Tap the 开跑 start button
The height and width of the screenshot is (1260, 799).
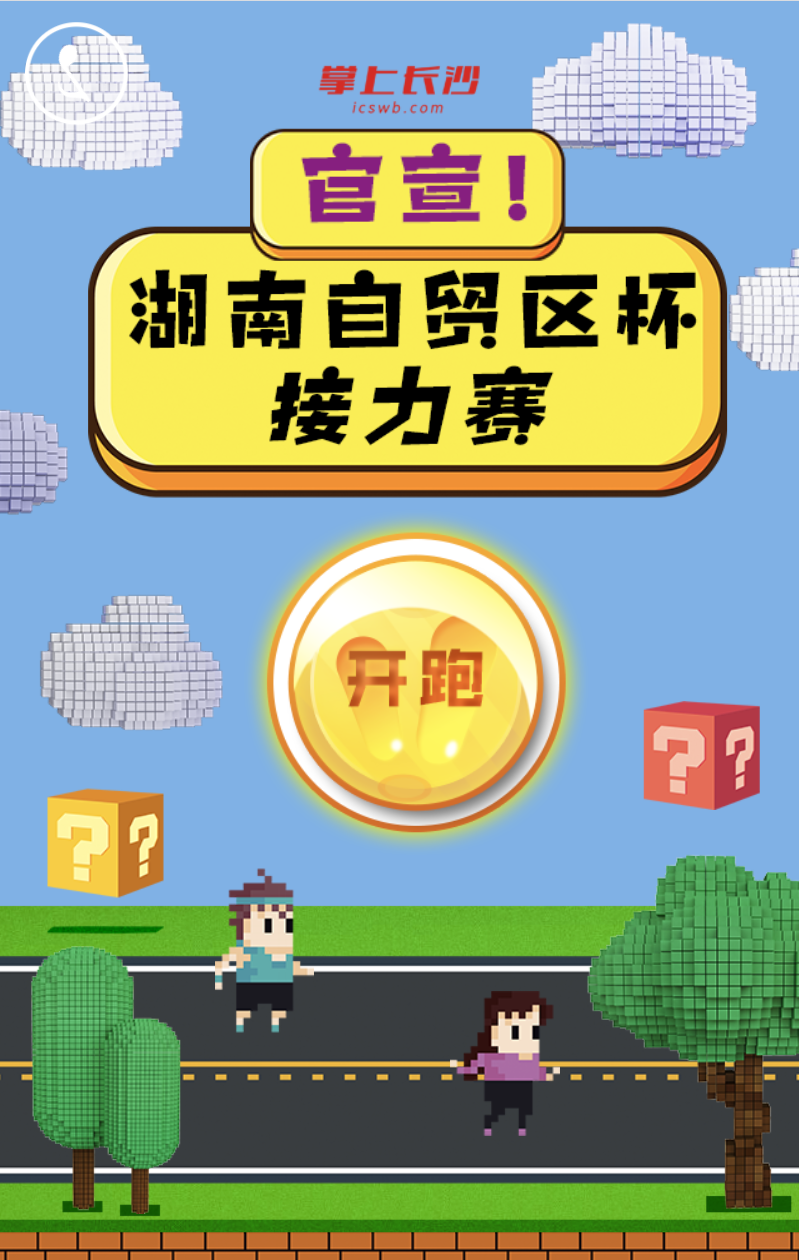pos(416,683)
